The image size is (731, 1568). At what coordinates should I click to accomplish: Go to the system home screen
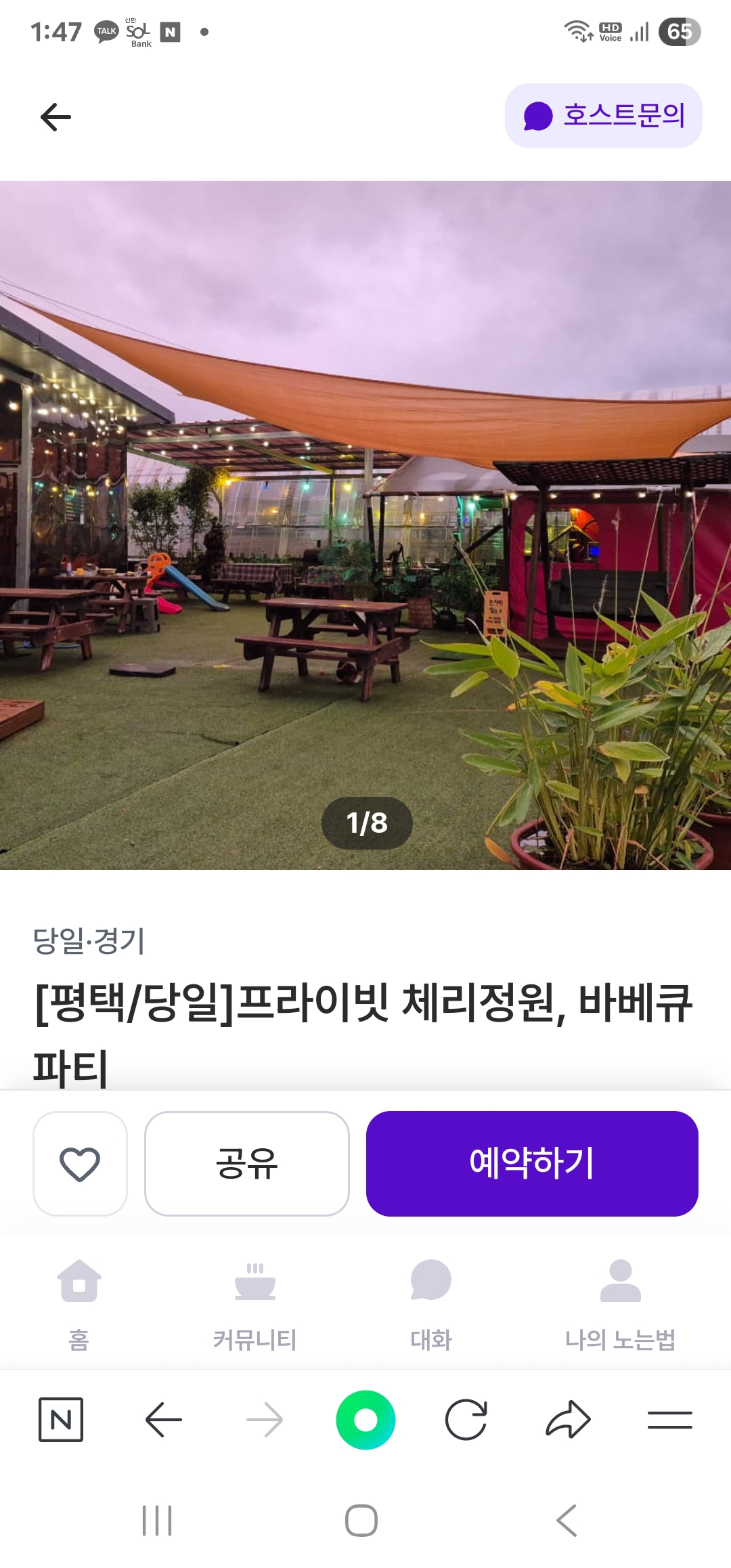click(x=361, y=1521)
